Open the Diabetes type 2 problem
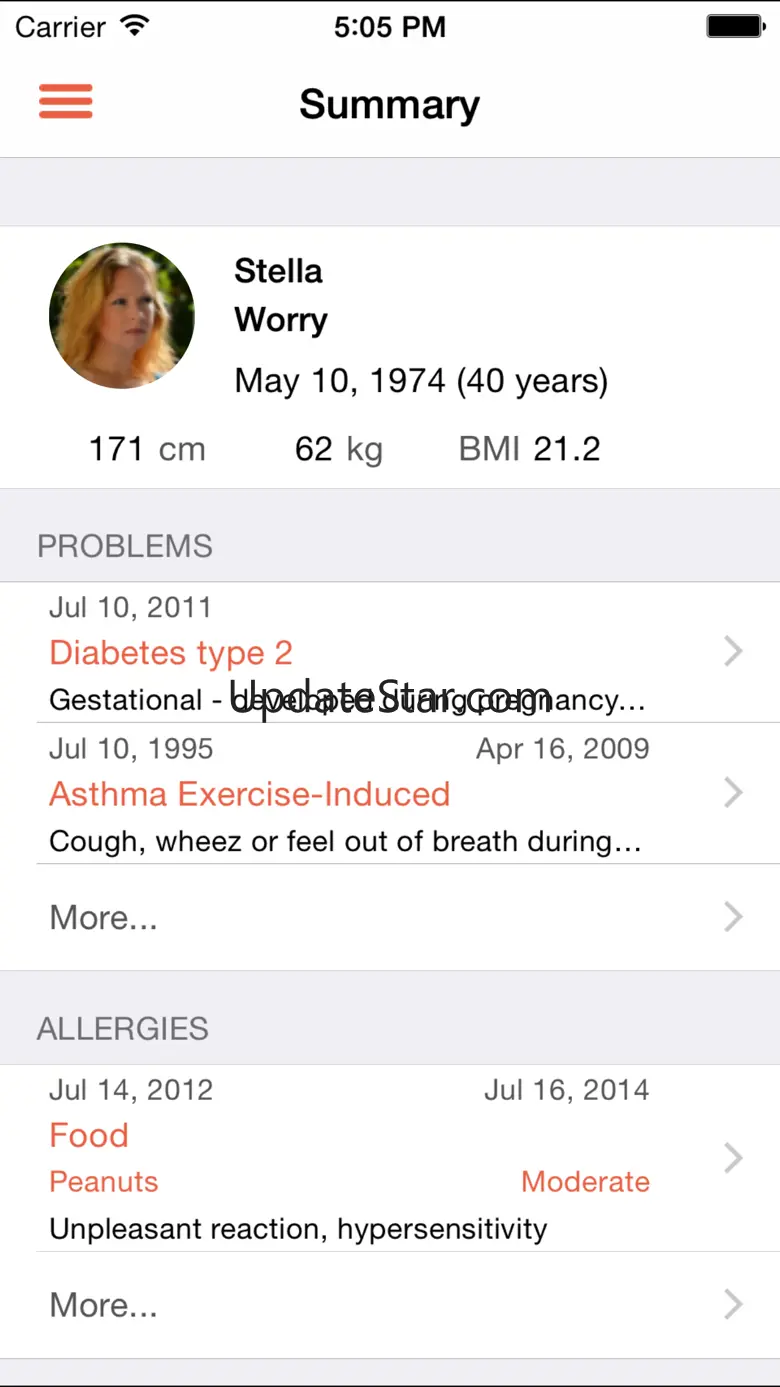Viewport: 780px width, 1387px height. click(x=390, y=653)
